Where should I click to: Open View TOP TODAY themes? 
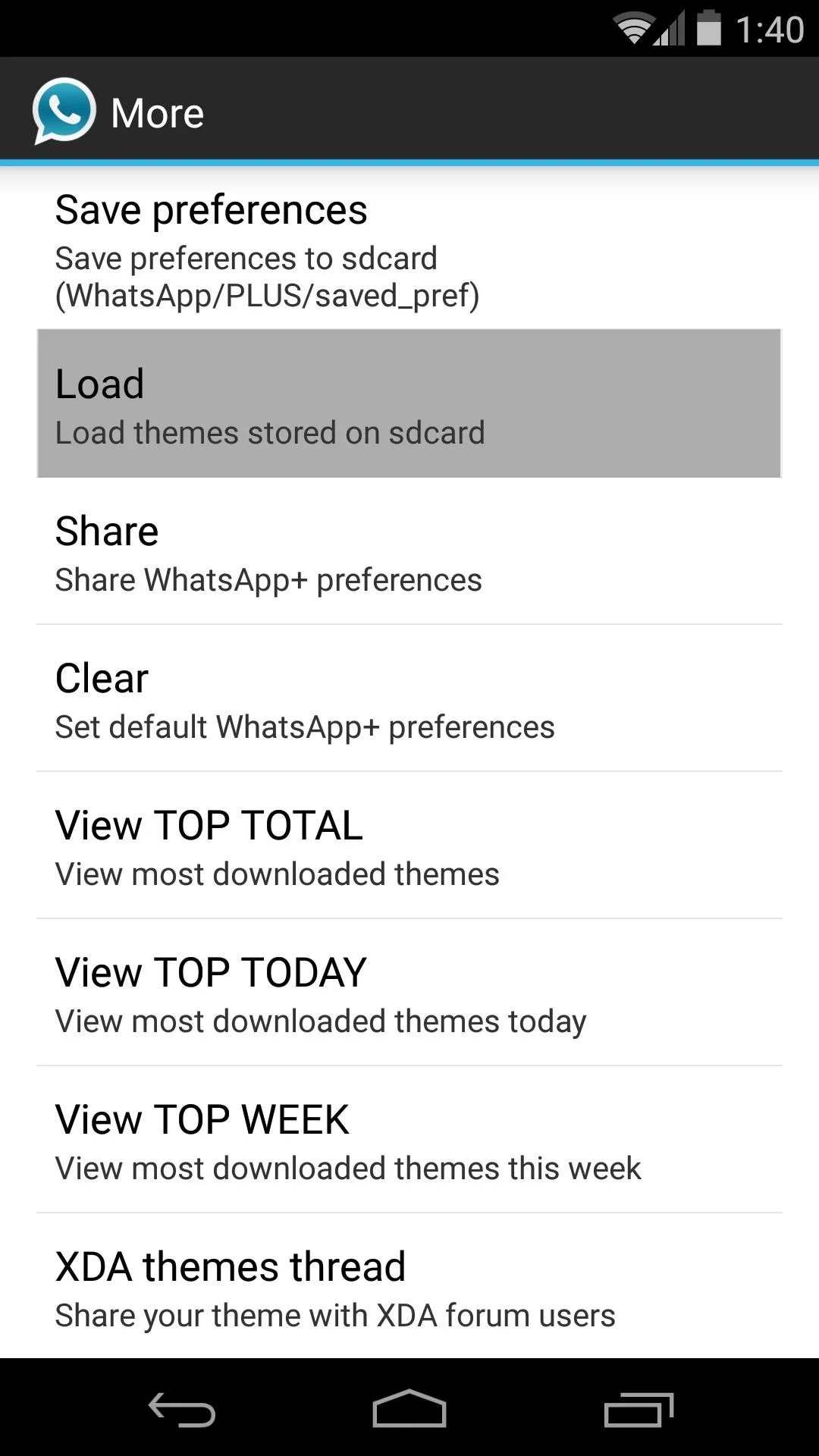409,993
